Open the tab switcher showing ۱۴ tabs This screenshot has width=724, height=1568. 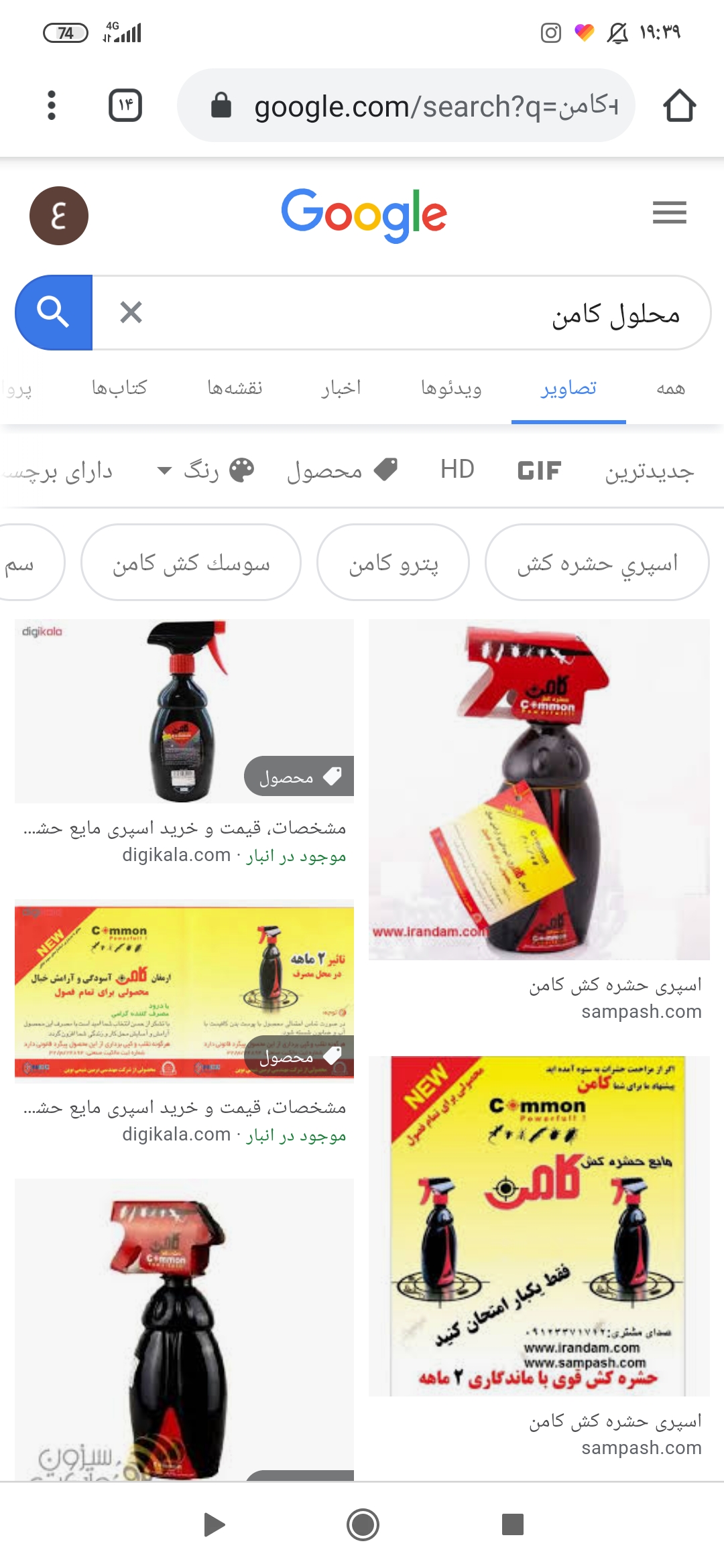(125, 105)
